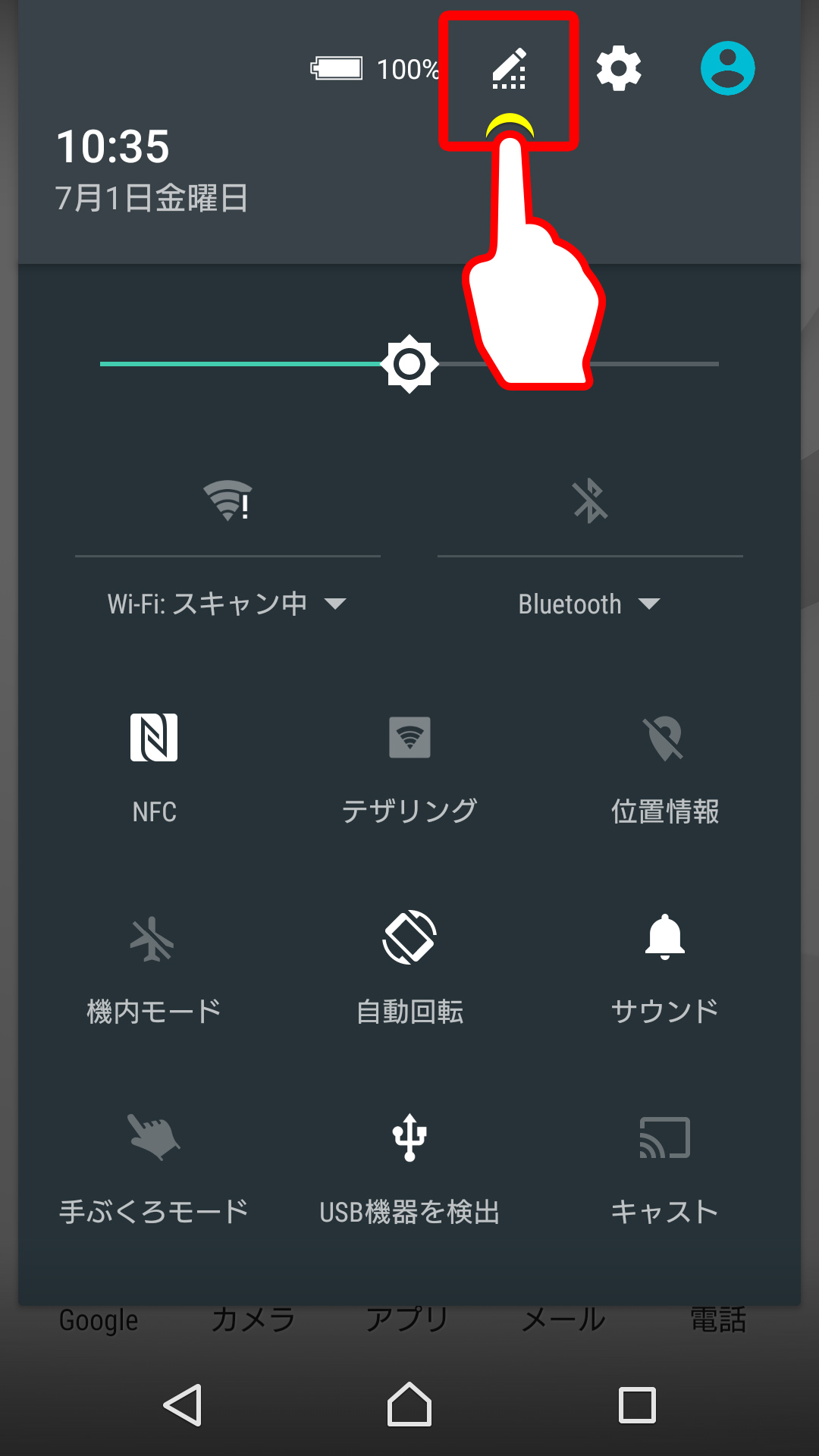The height and width of the screenshot is (1456, 819).
Task: Tap the 自動回転 rotation icon
Action: 409,940
